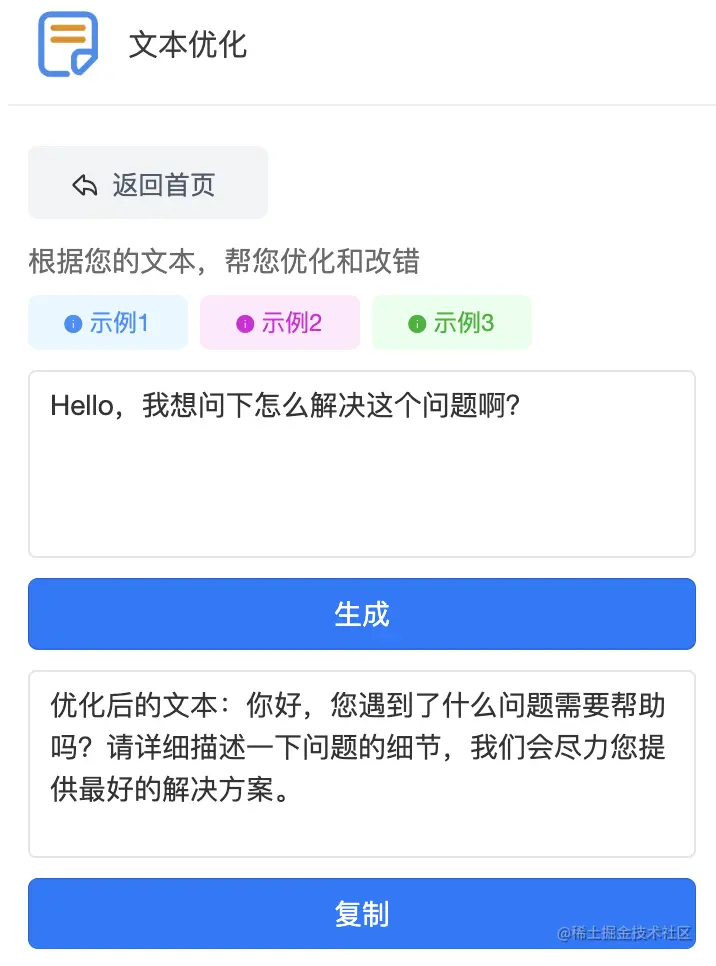Tap 返回首页 to go back home
Viewport: 716px width, 966px height.
(x=148, y=183)
